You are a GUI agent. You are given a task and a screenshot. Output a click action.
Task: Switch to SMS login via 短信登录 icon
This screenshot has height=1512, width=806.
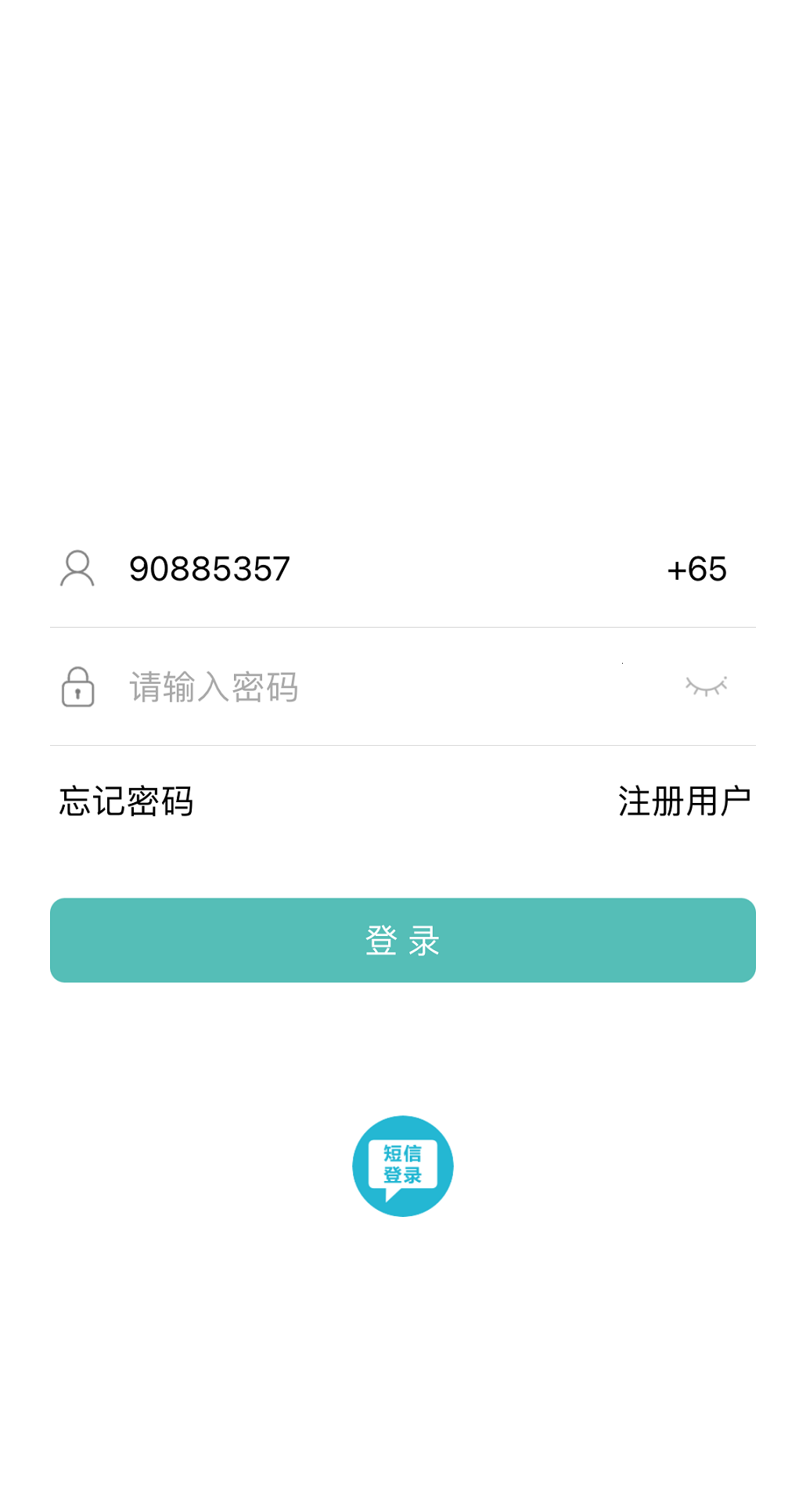403,1166
